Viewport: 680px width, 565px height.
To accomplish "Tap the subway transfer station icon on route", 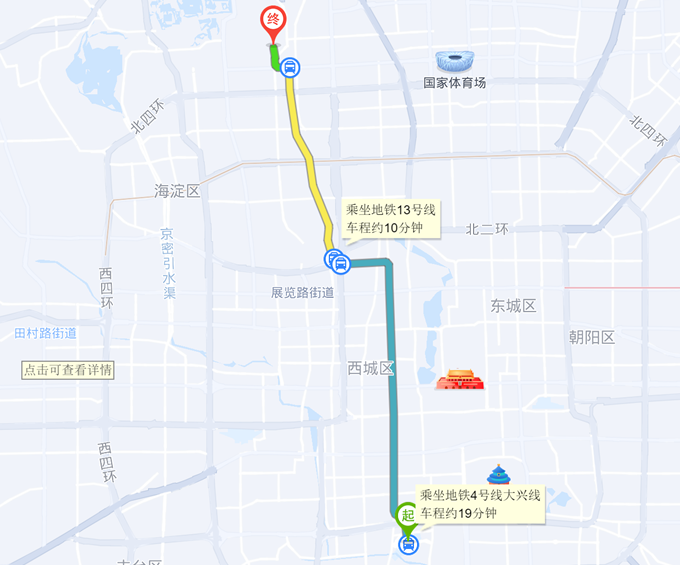I will coord(338,263).
